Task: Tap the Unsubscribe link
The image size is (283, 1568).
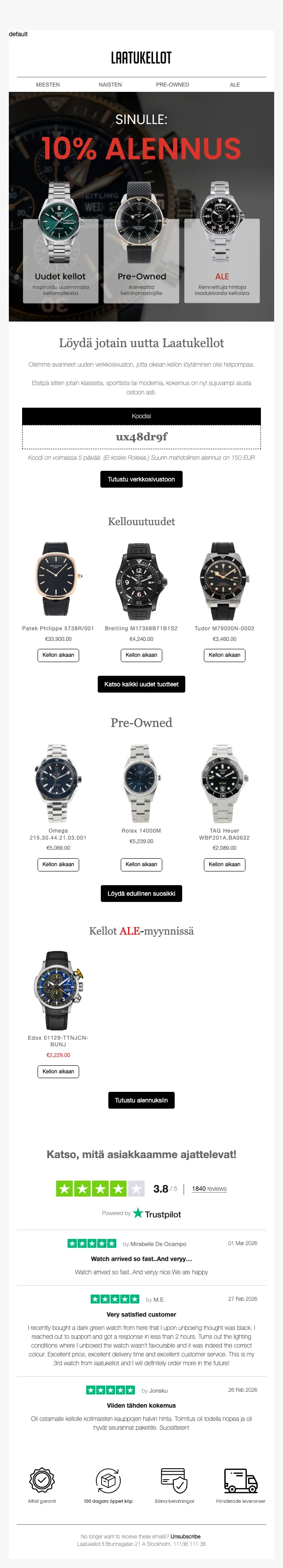Action: pos(185,1536)
